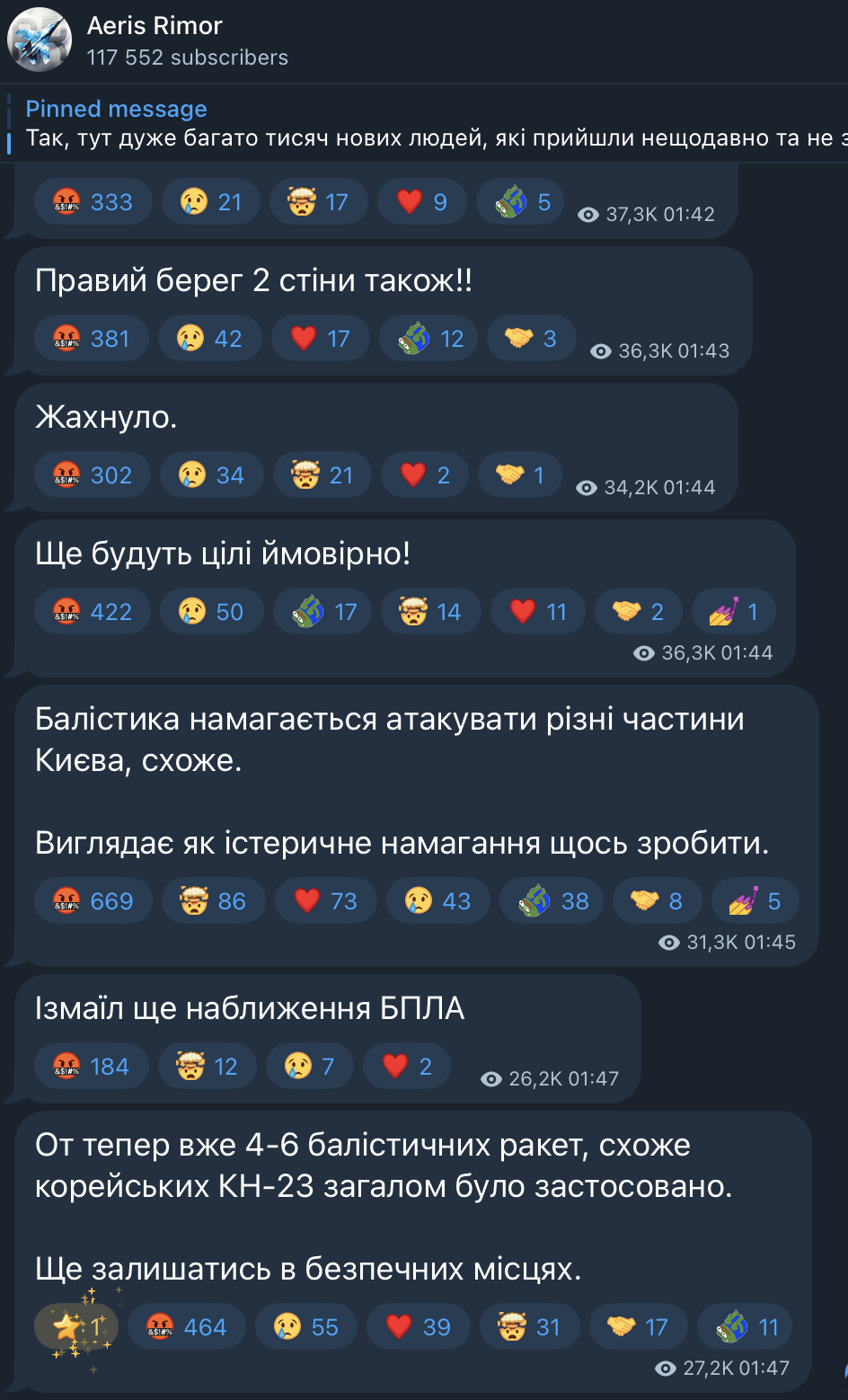This screenshot has height=1400, width=848.
Task: Tap angry reaction with 422 count
Action: coord(93,612)
